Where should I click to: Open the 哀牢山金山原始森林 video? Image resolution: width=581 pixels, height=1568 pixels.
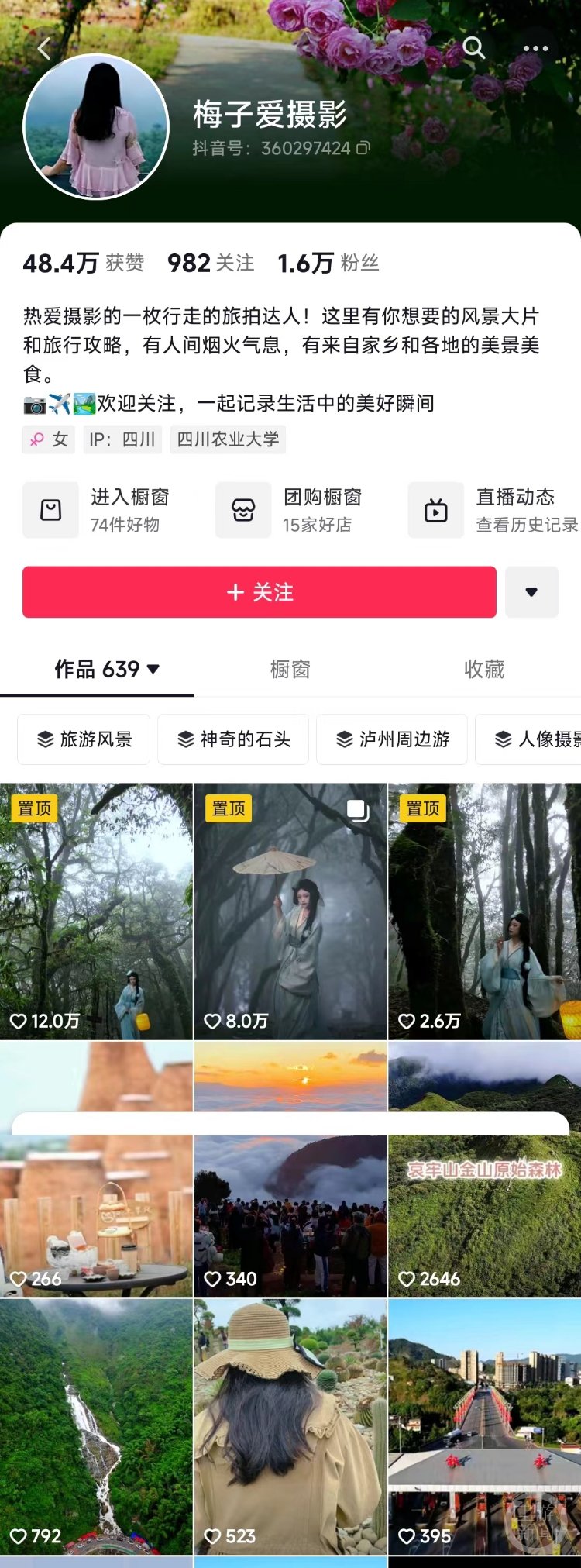(484, 1217)
